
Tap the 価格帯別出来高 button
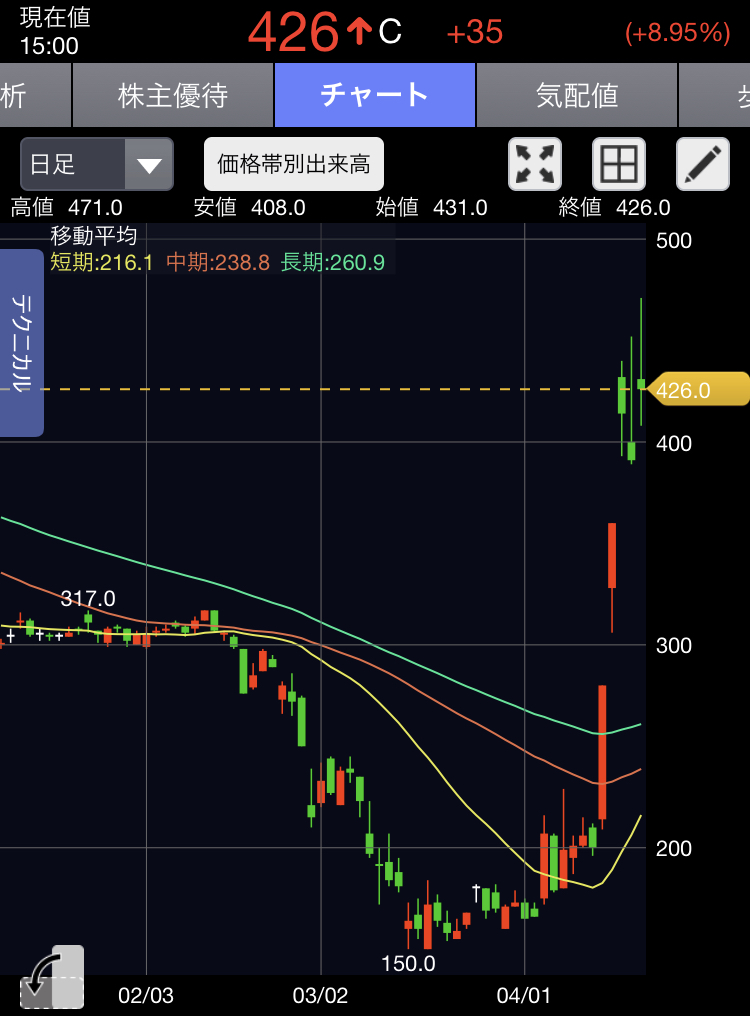[293, 164]
